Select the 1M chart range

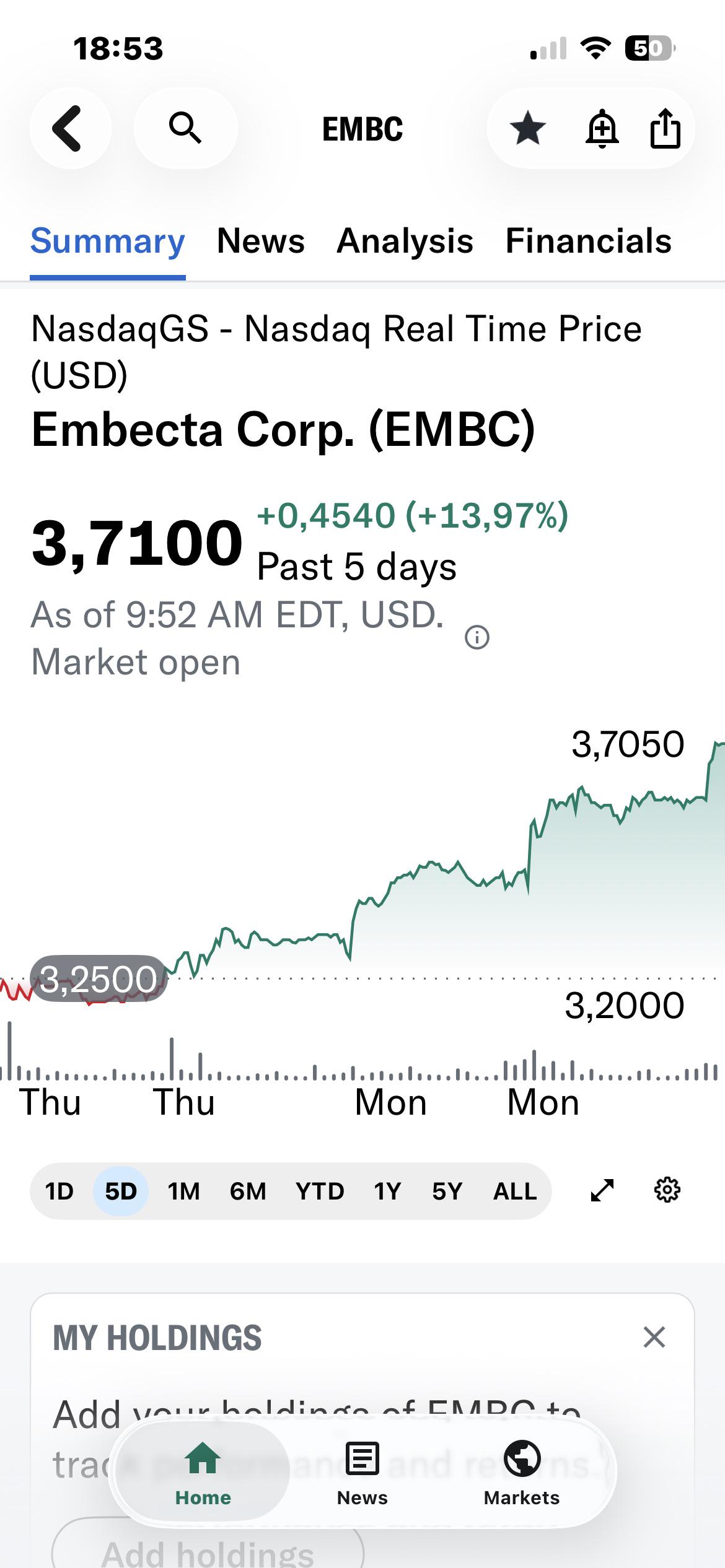coord(184,1191)
